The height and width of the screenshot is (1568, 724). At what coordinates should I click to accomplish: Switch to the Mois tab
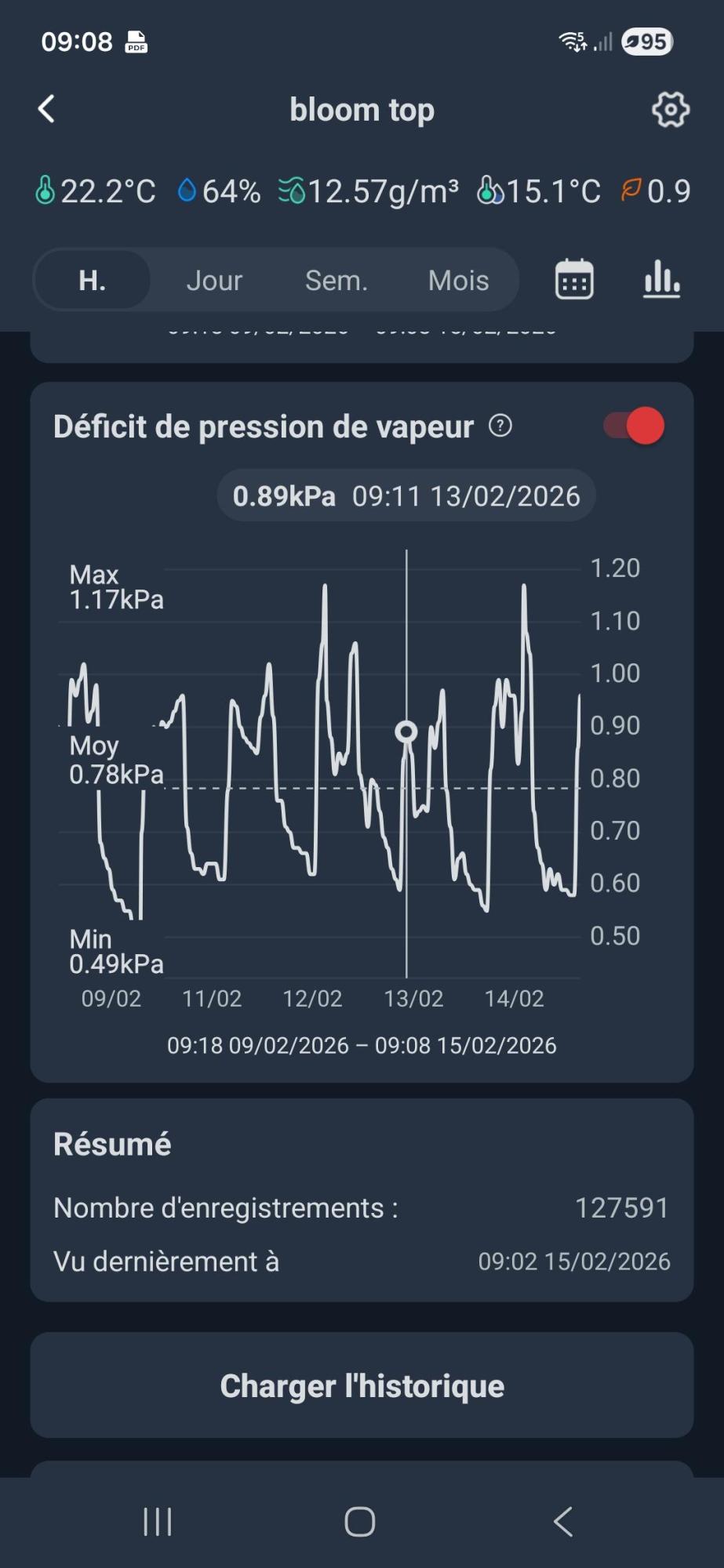458,280
